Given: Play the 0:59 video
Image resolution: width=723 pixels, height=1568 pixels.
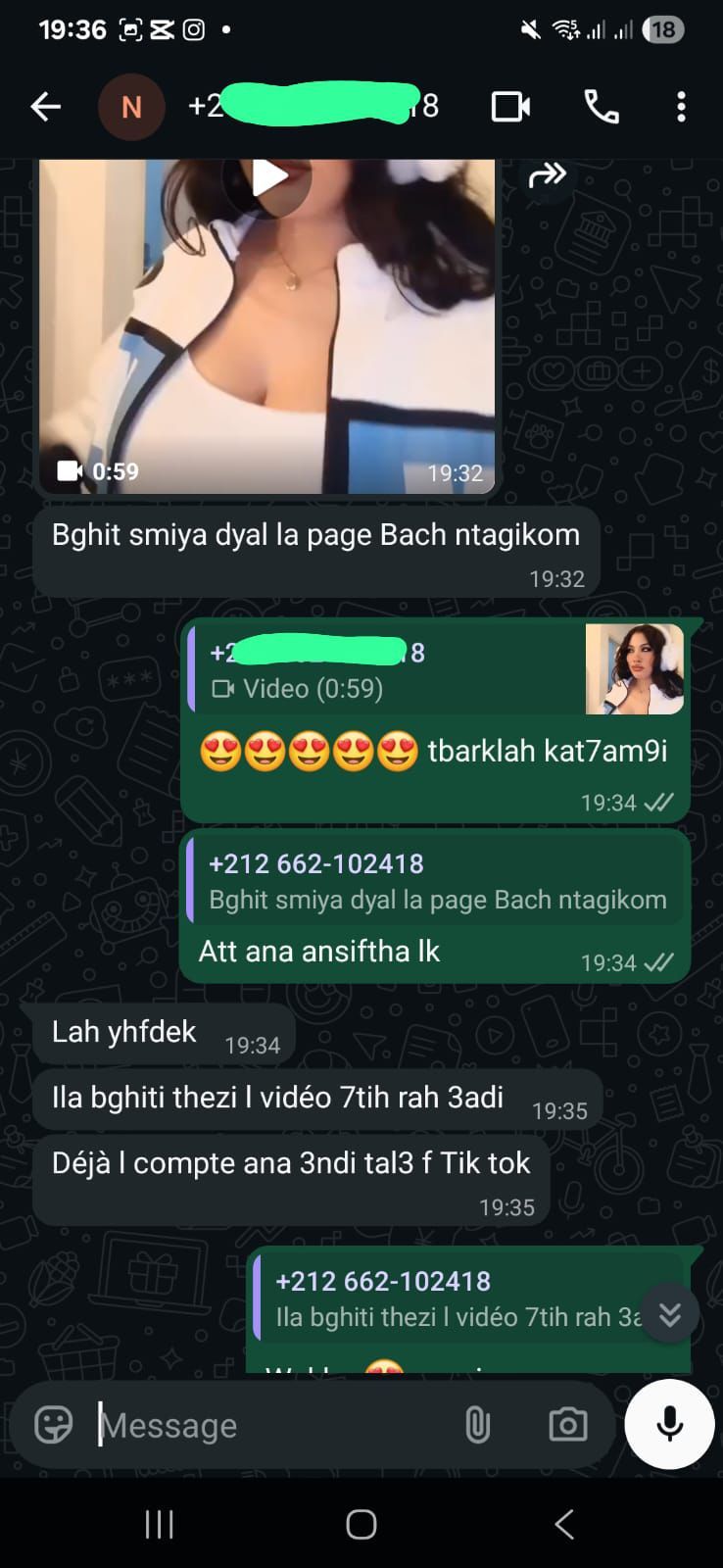Looking at the screenshot, I should click(x=267, y=179).
